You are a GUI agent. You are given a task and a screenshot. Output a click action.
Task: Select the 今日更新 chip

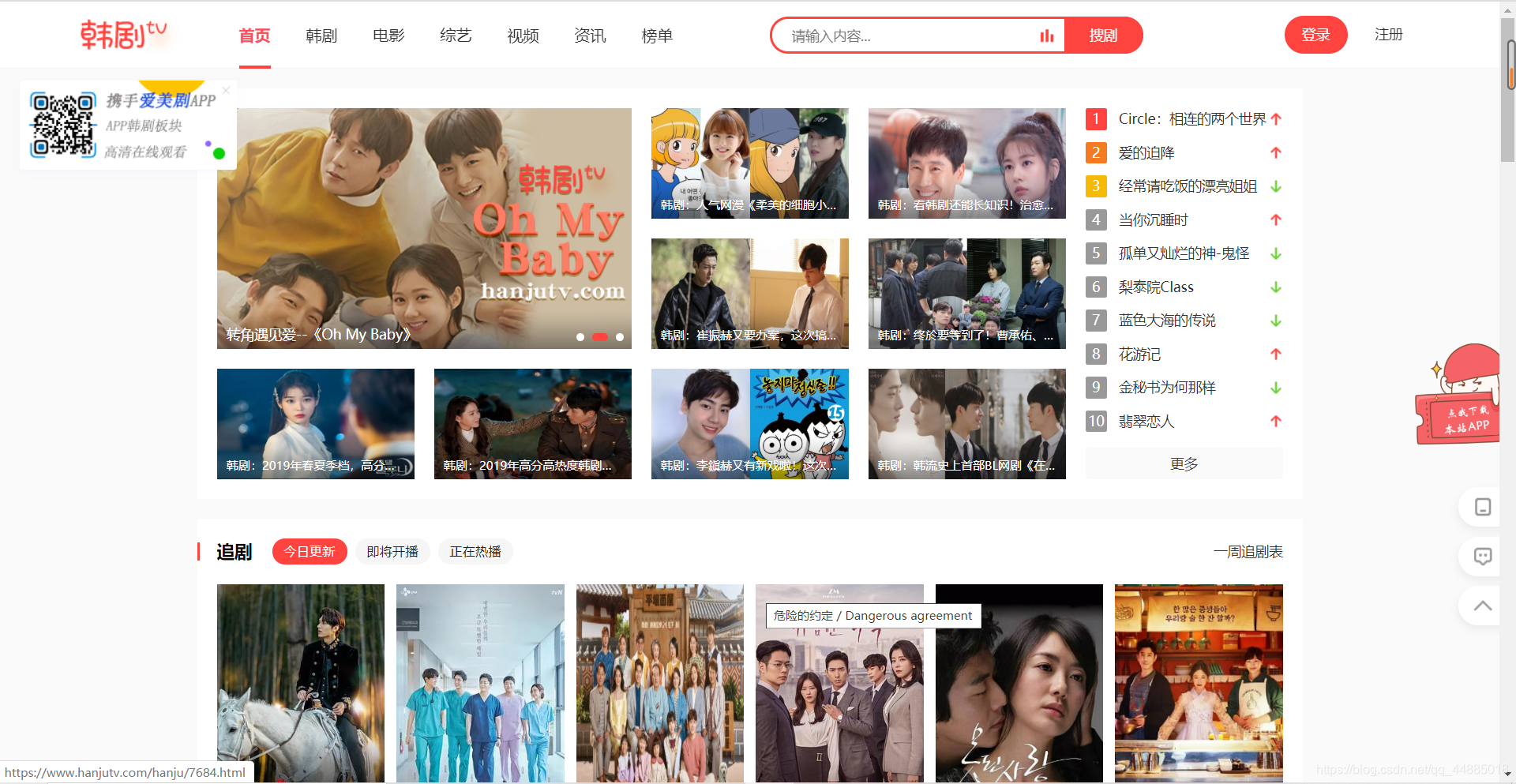point(310,551)
